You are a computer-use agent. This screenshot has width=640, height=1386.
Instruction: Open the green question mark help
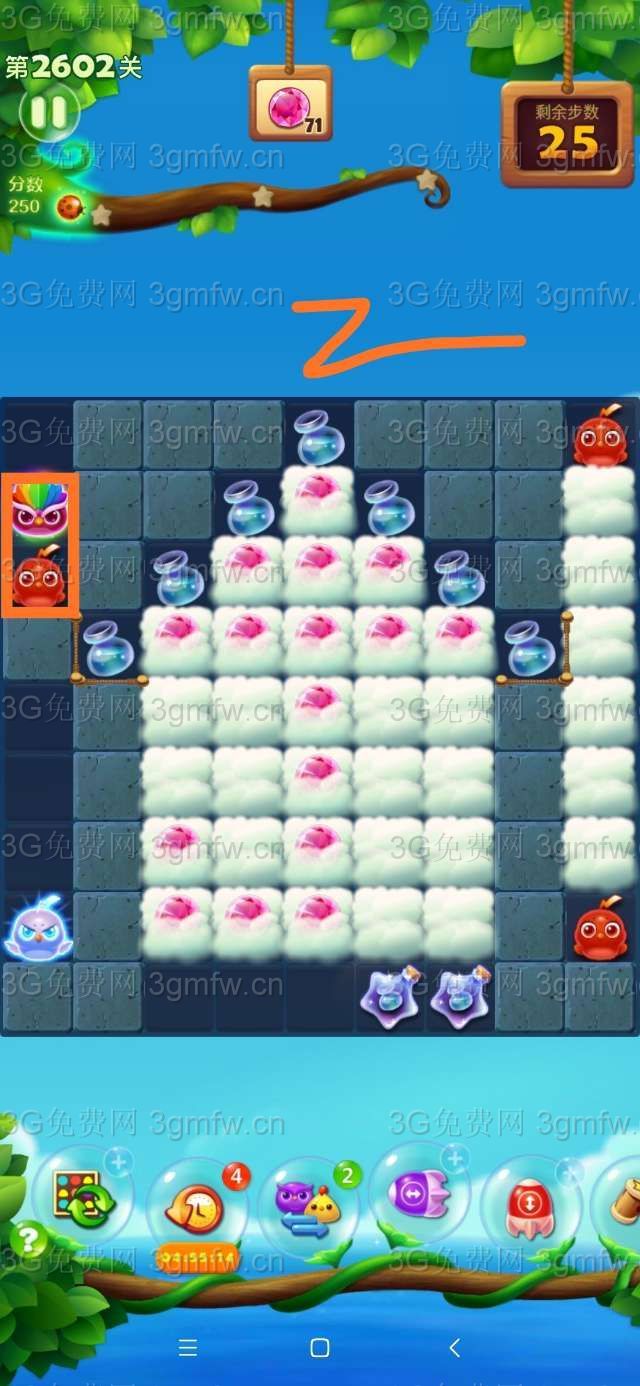coord(29,1241)
